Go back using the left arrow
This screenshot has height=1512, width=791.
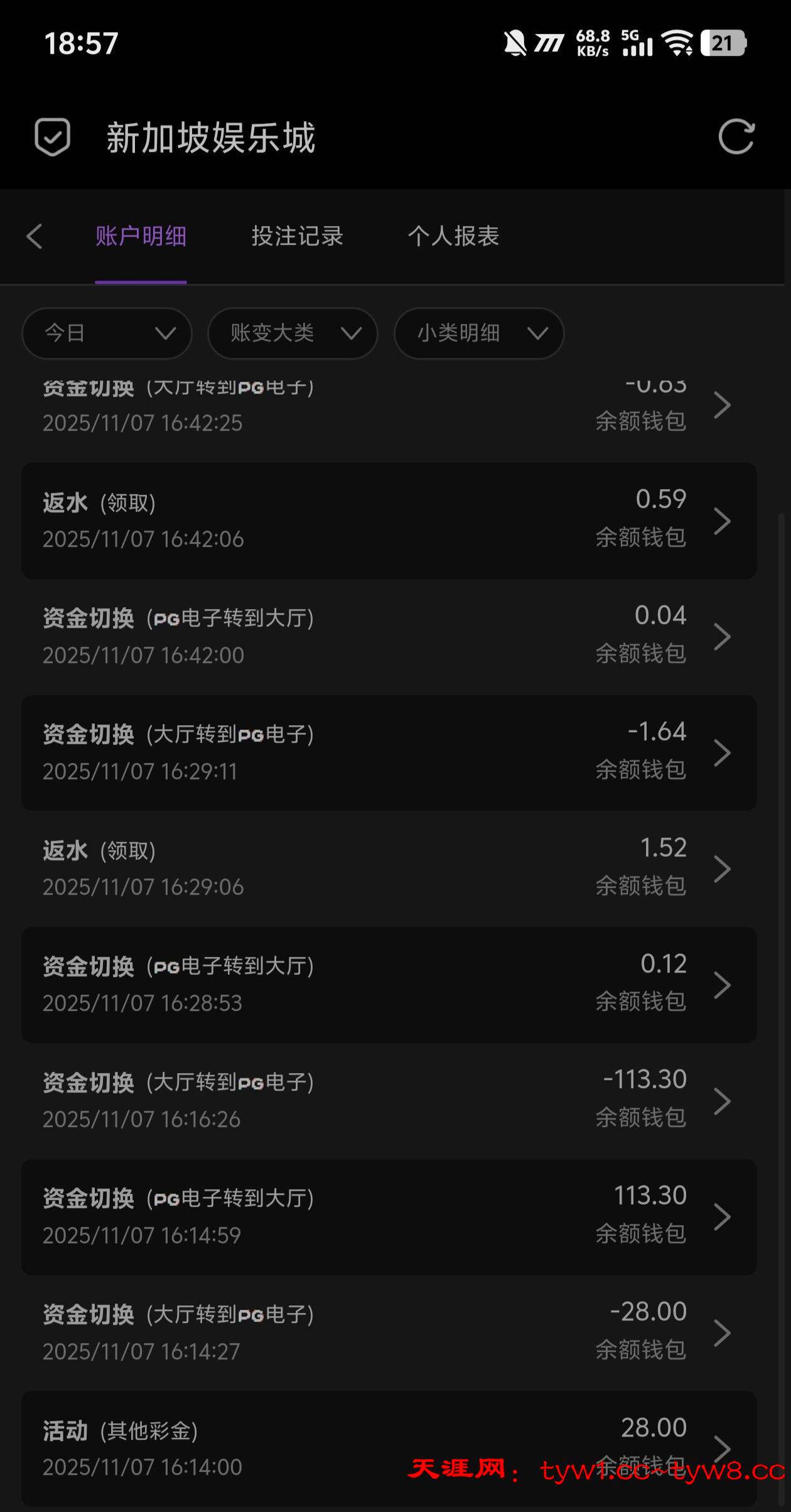coord(35,237)
